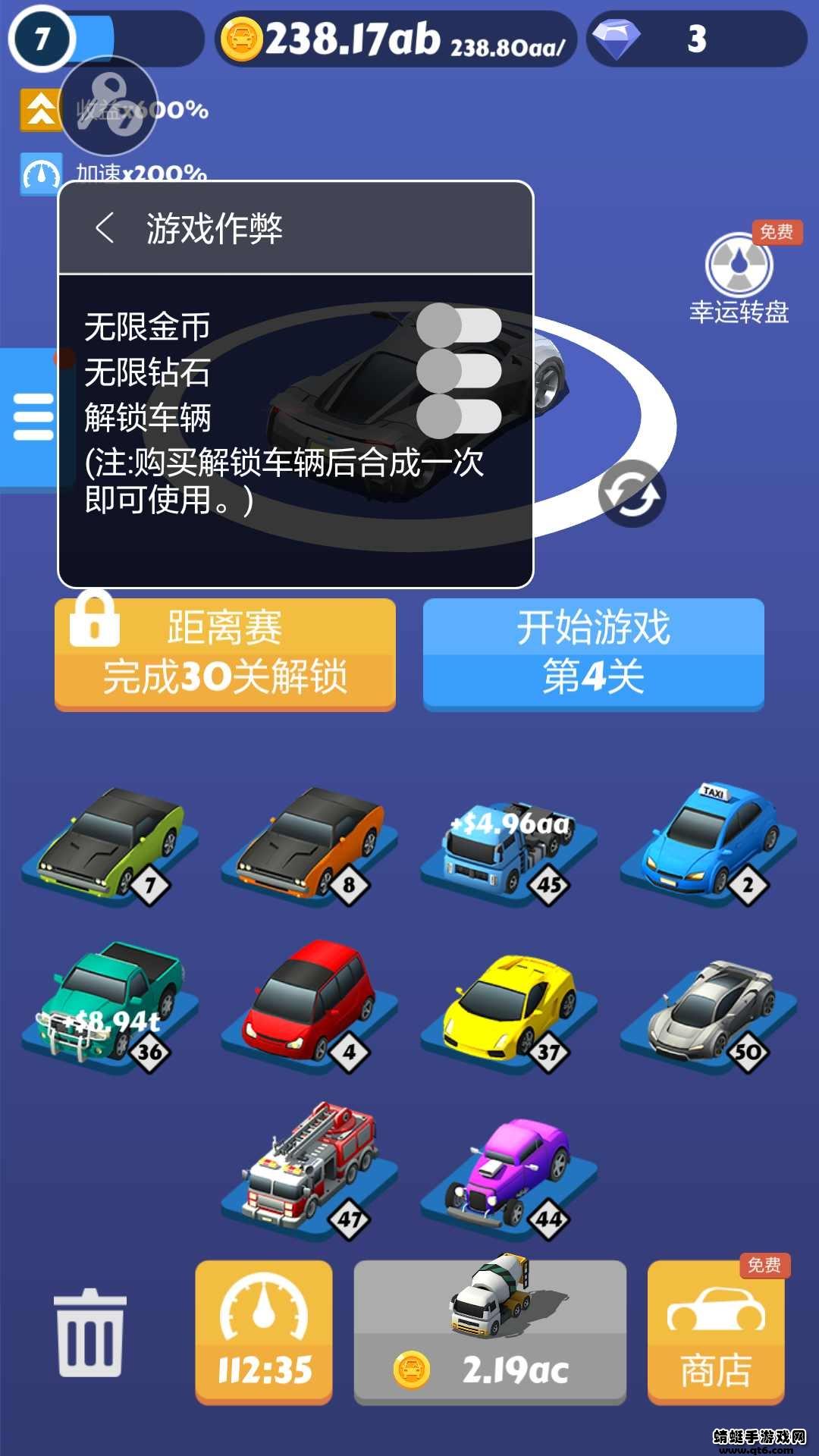The height and width of the screenshot is (1456, 819).
Task: Tap 开始游戏 第4关 button
Action: tap(593, 654)
